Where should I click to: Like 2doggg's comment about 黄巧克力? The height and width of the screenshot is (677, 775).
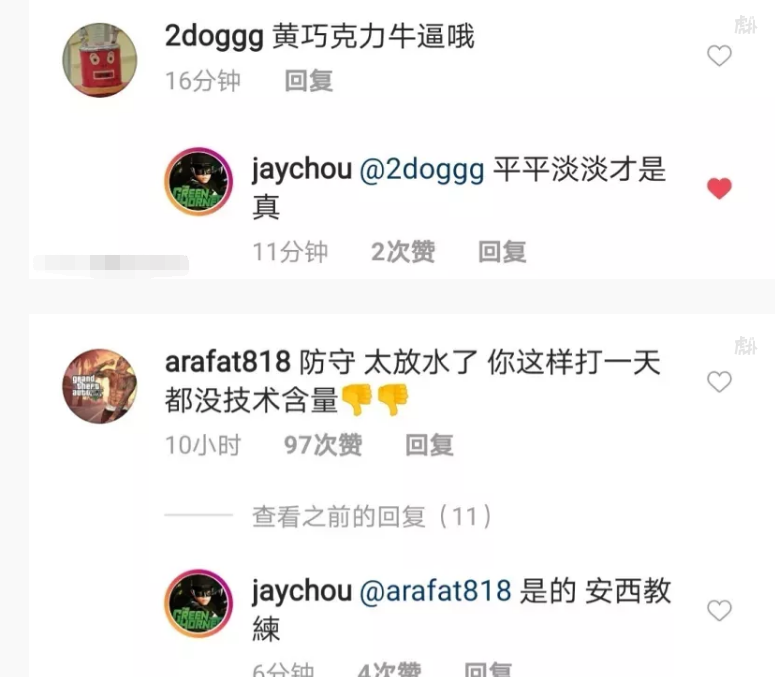pyautogui.click(x=719, y=56)
